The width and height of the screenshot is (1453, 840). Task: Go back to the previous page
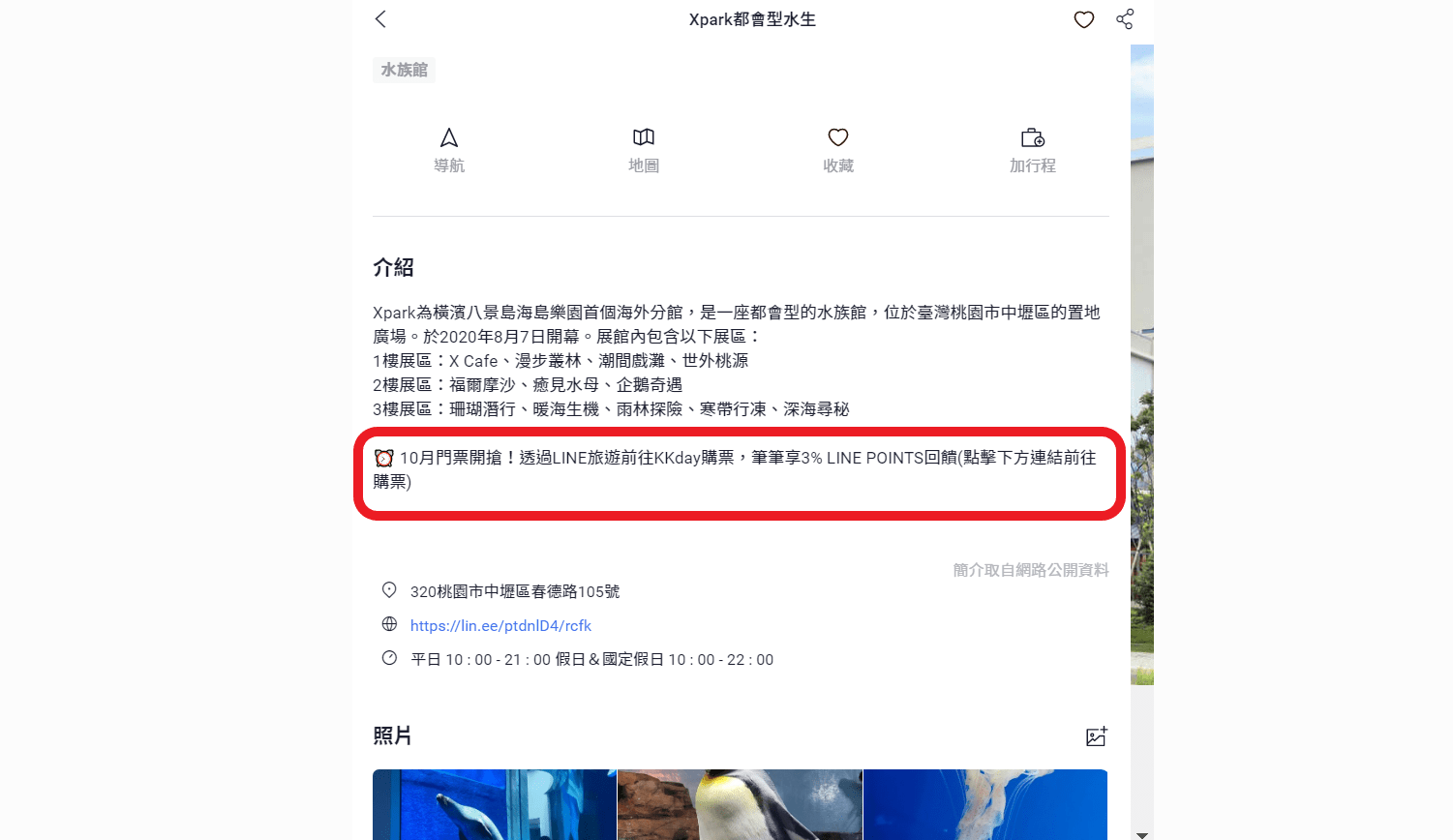click(380, 19)
